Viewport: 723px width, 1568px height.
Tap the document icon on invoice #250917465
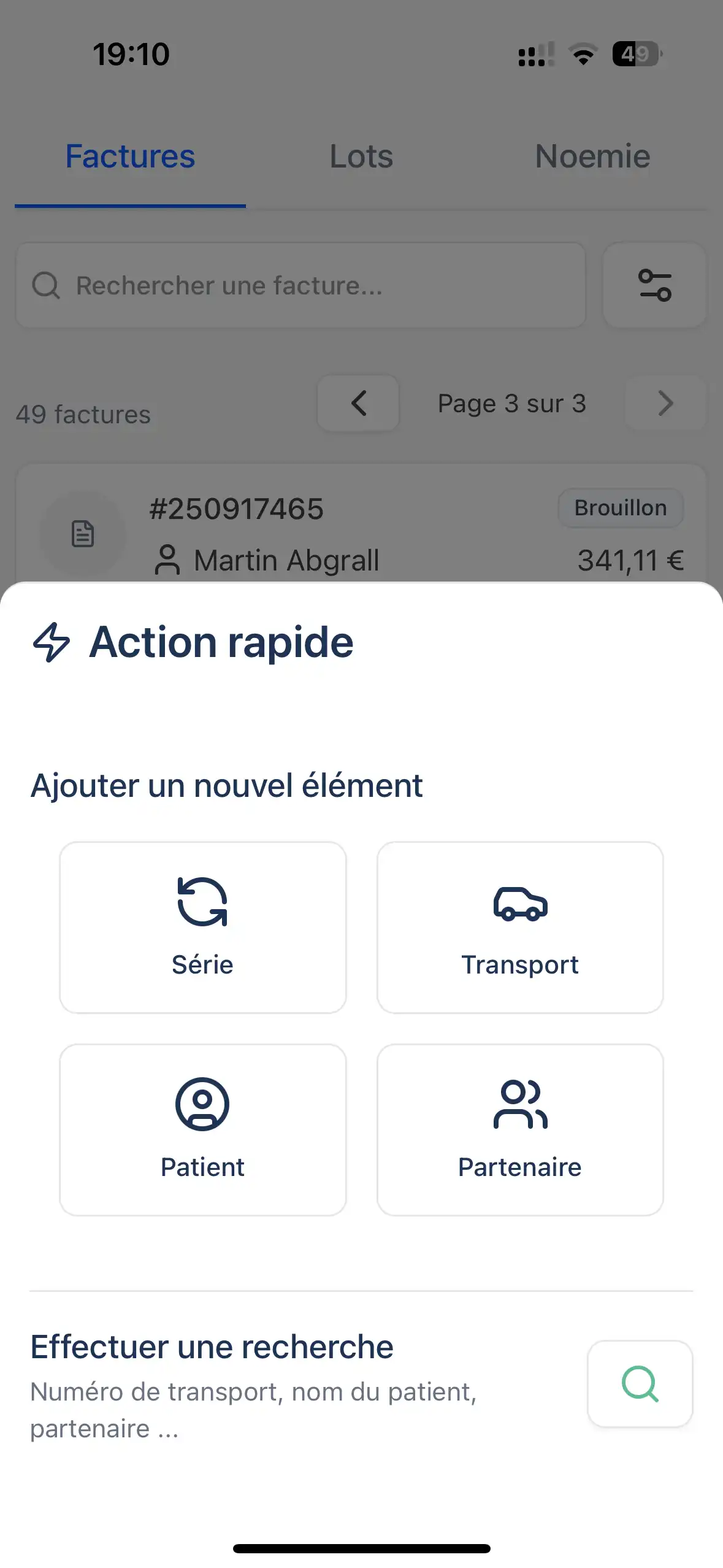point(83,534)
